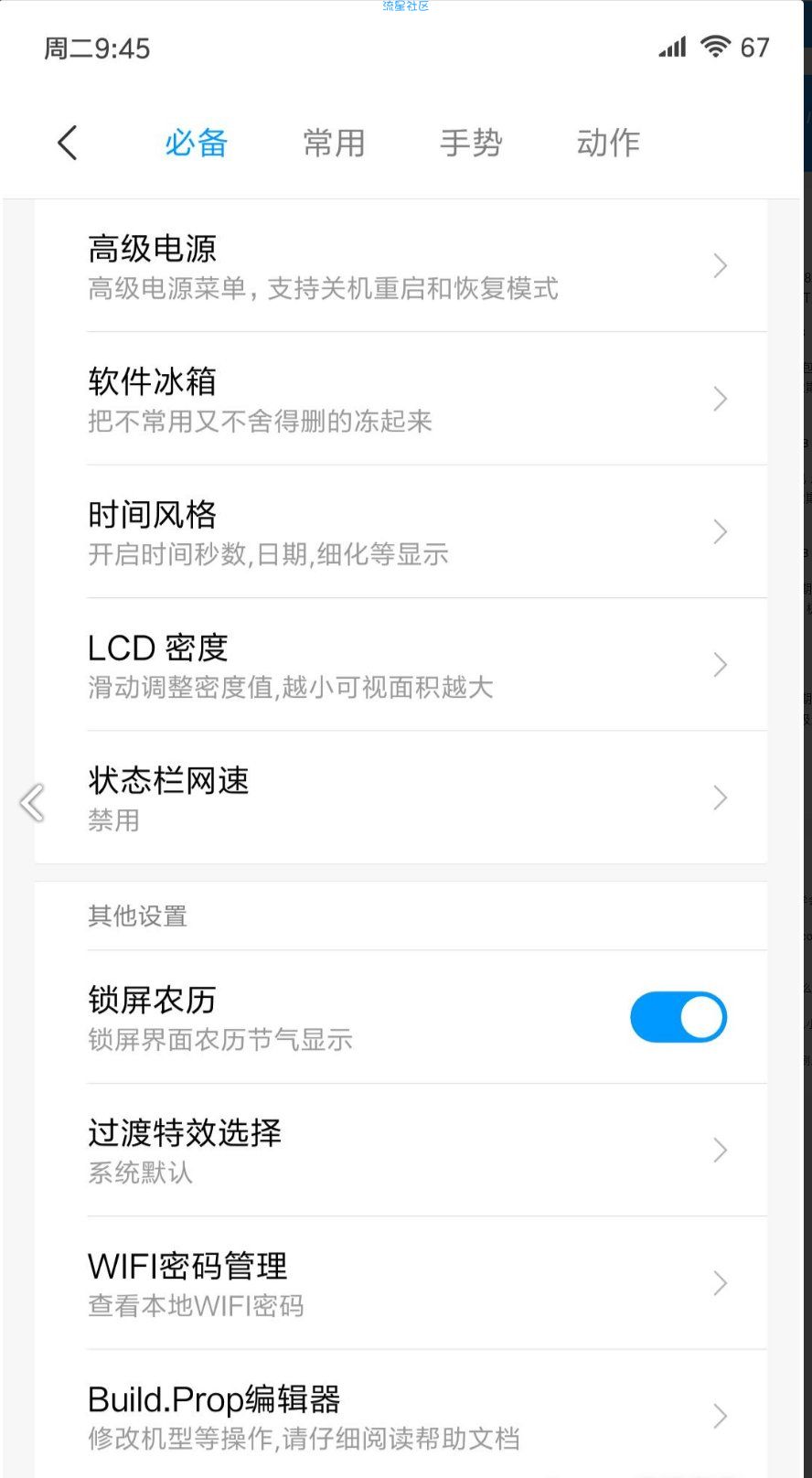Switch to the 手势 tab
The width and height of the screenshot is (812, 1478).
tap(471, 143)
